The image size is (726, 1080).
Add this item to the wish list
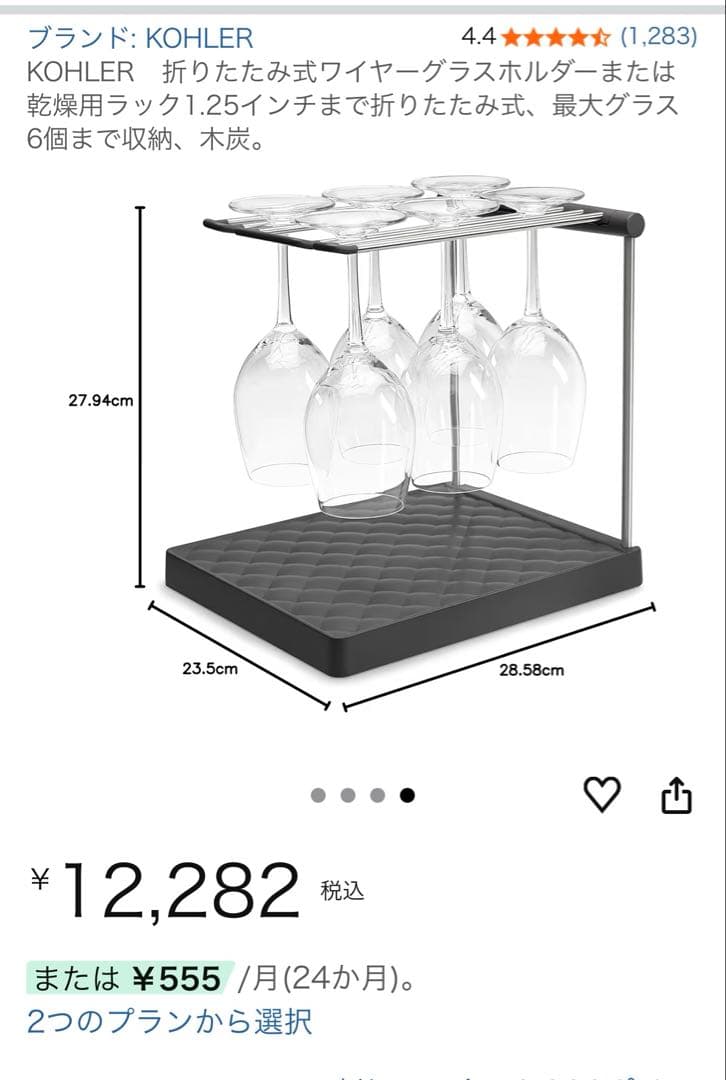[x=602, y=794]
